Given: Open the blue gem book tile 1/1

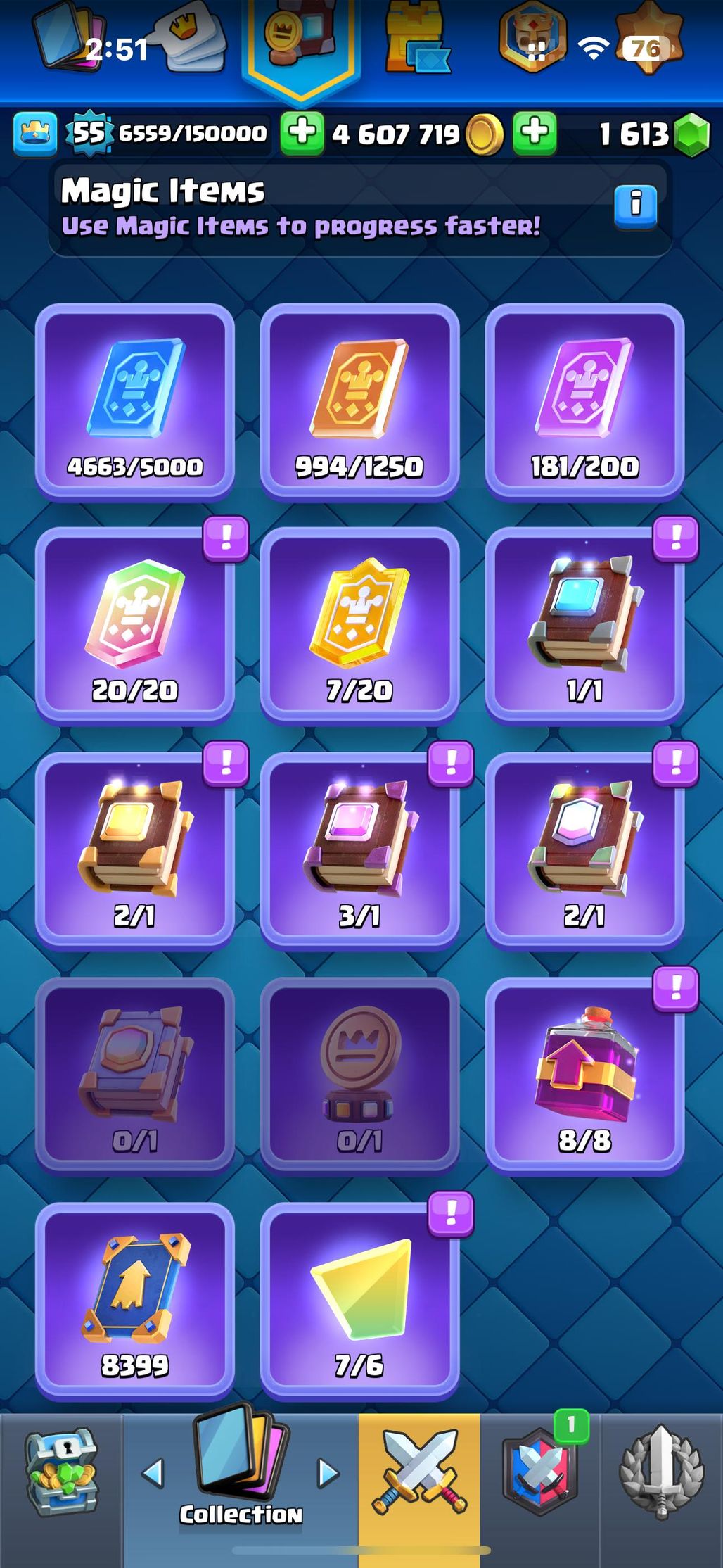Looking at the screenshot, I should tap(584, 626).
